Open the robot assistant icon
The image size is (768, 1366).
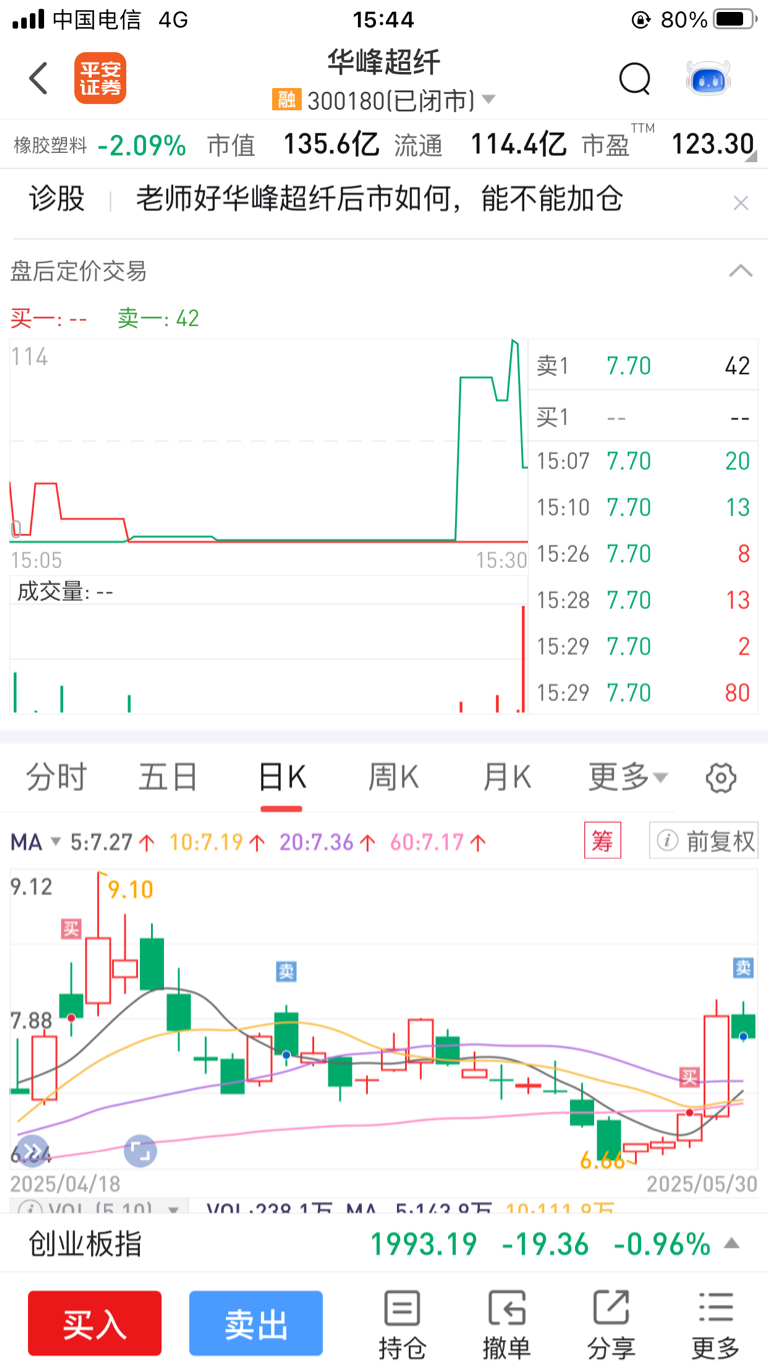[708, 78]
